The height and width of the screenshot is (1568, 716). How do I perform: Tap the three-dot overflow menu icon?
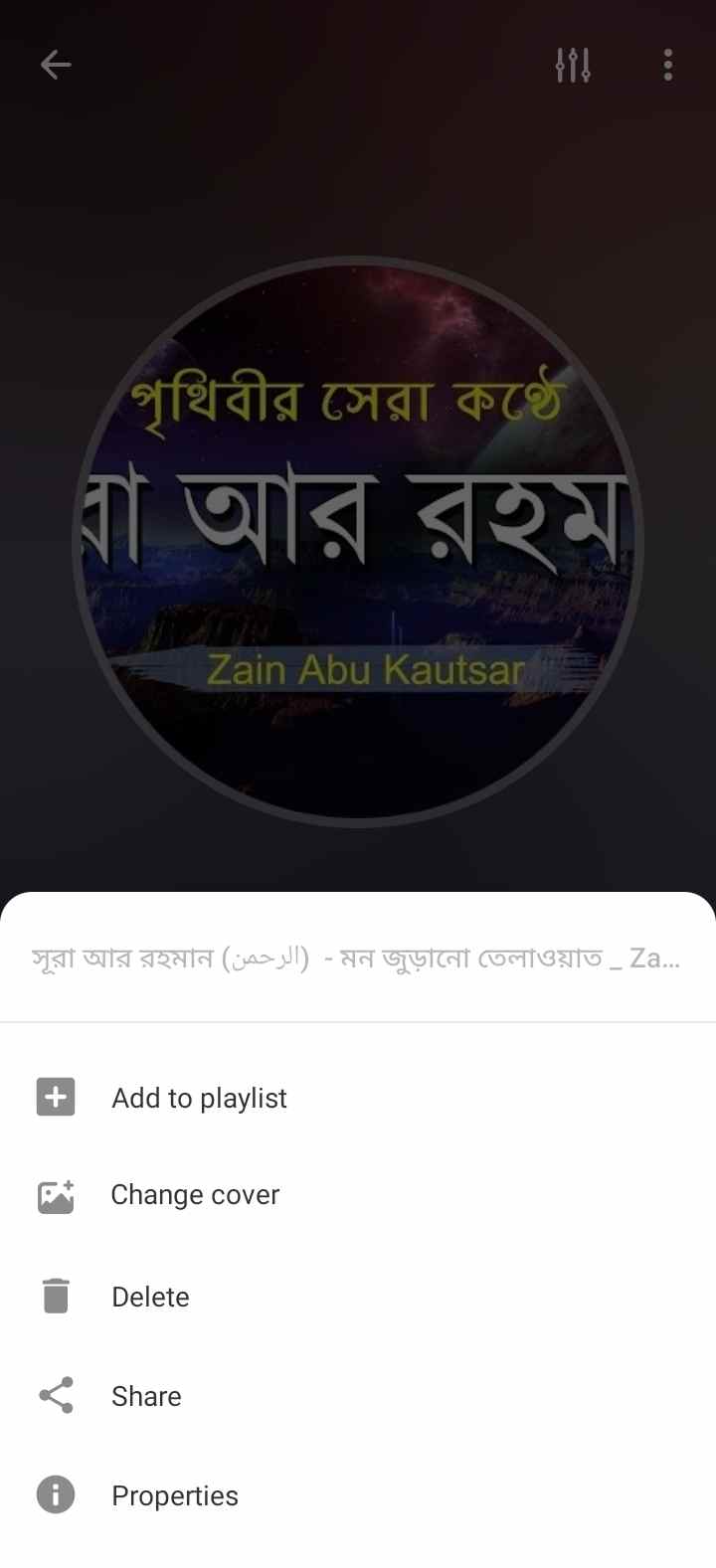click(x=667, y=65)
